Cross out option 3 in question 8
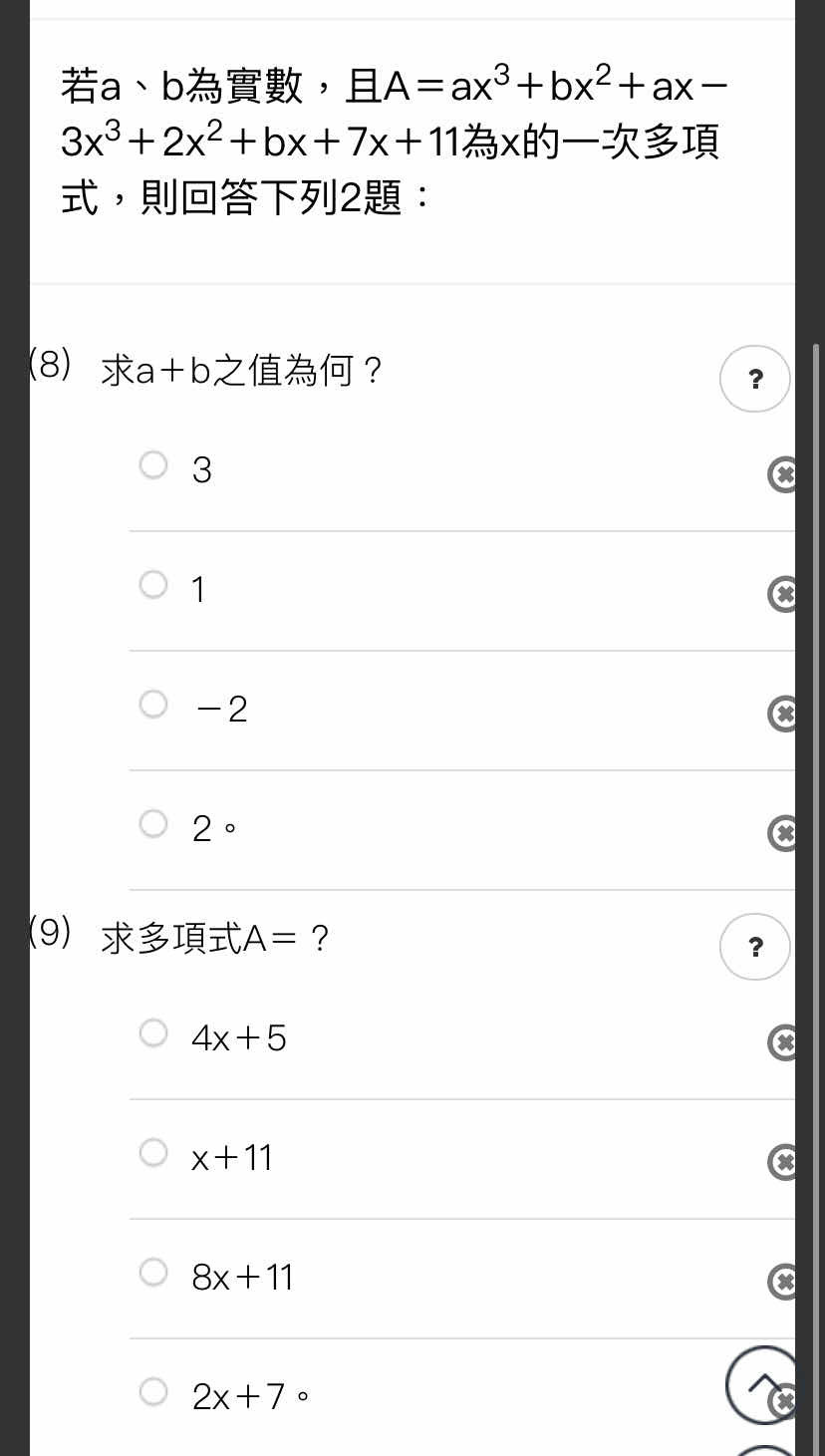 click(x=782, y=474)
